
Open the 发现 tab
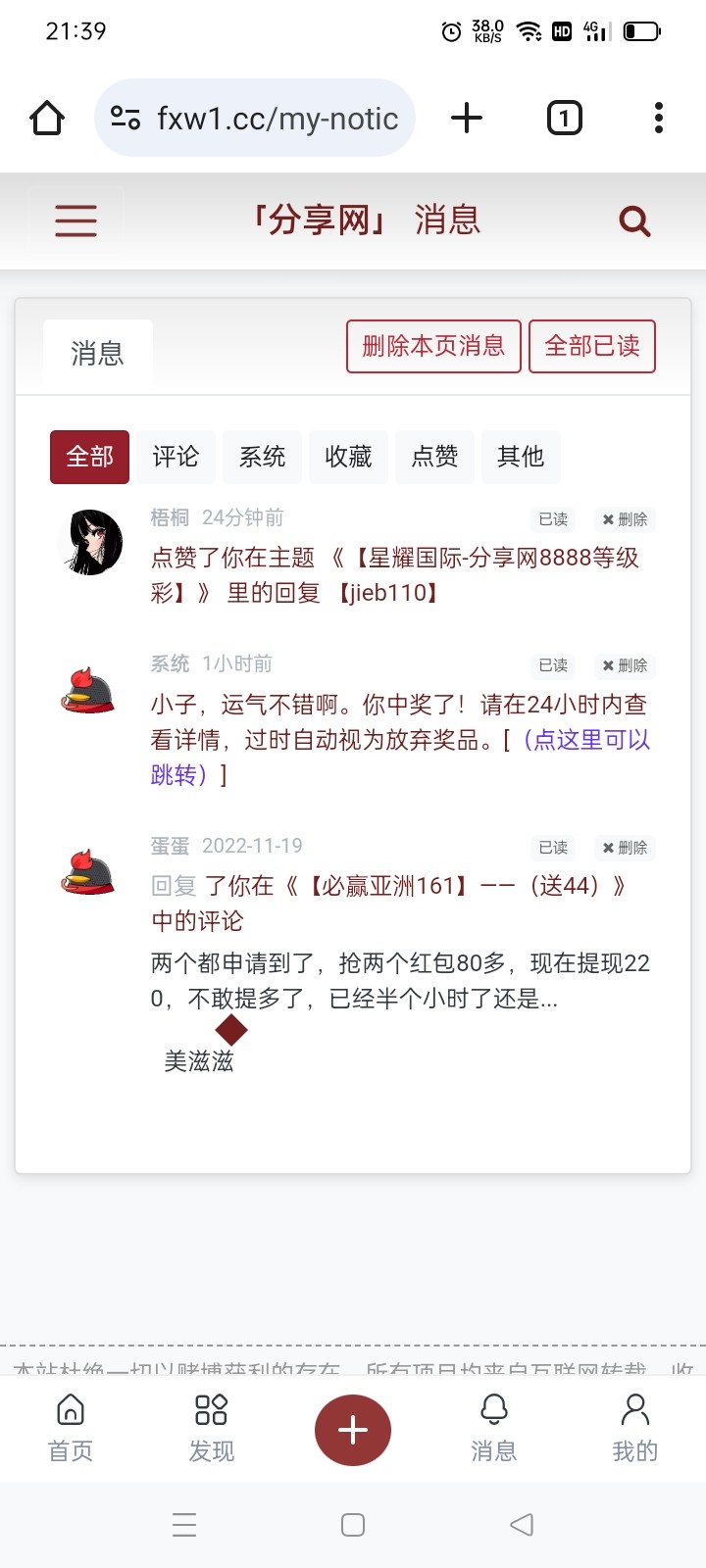212,1427
